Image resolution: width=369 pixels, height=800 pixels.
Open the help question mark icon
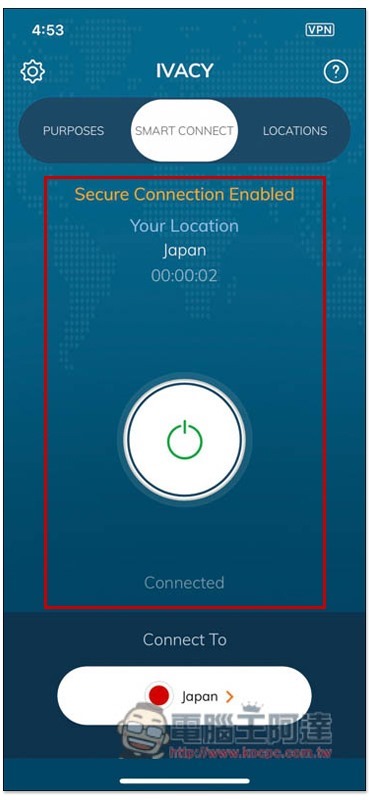336,72
